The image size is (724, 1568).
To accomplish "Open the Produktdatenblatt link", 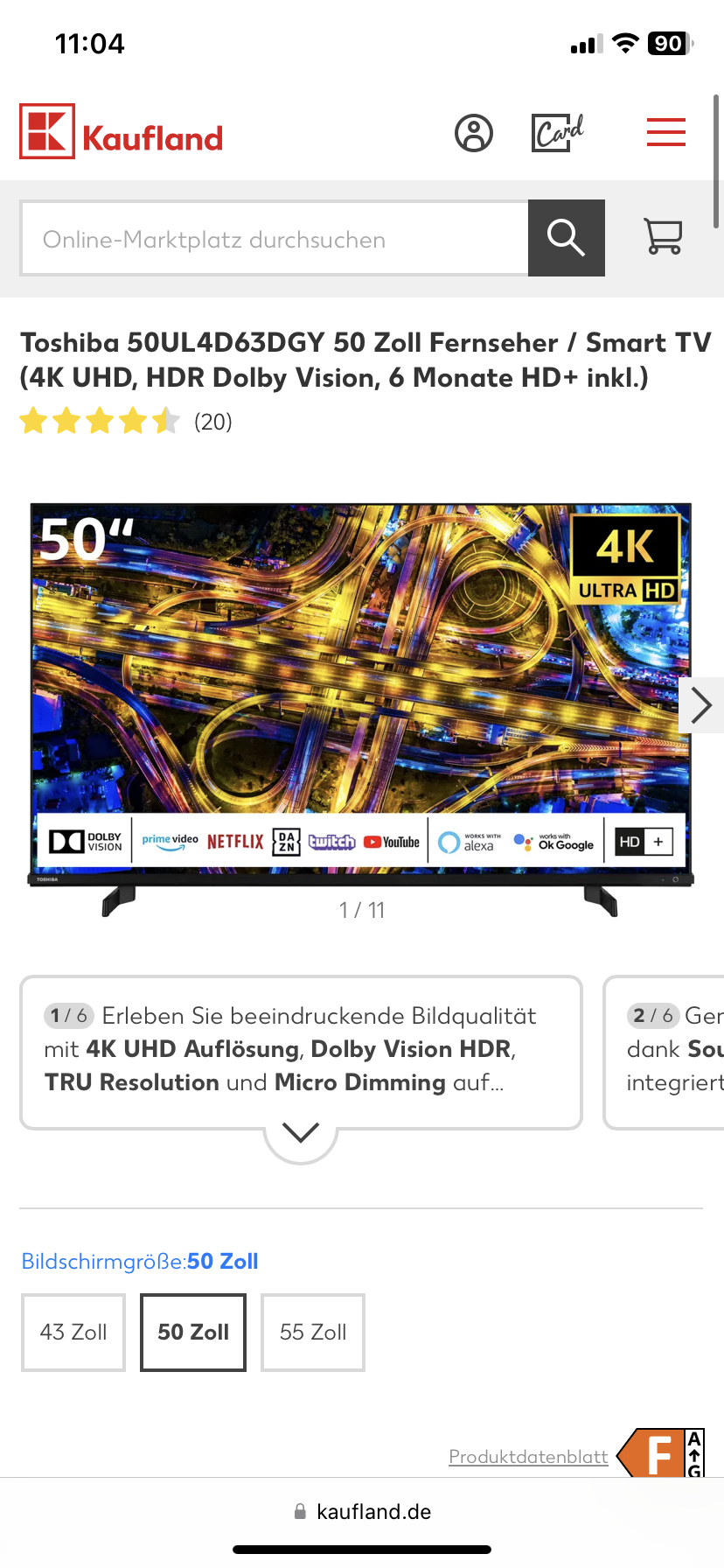I will 528,1457.
